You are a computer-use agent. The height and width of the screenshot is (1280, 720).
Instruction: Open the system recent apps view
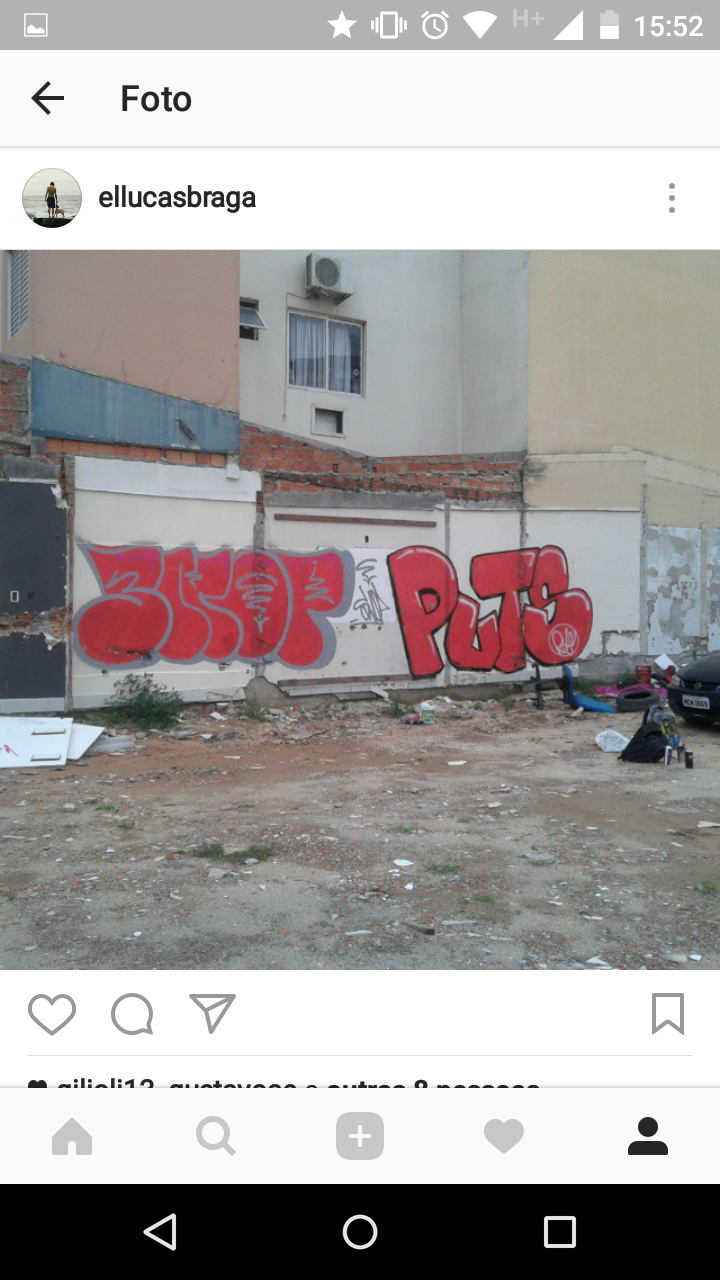pos(559,1232)
